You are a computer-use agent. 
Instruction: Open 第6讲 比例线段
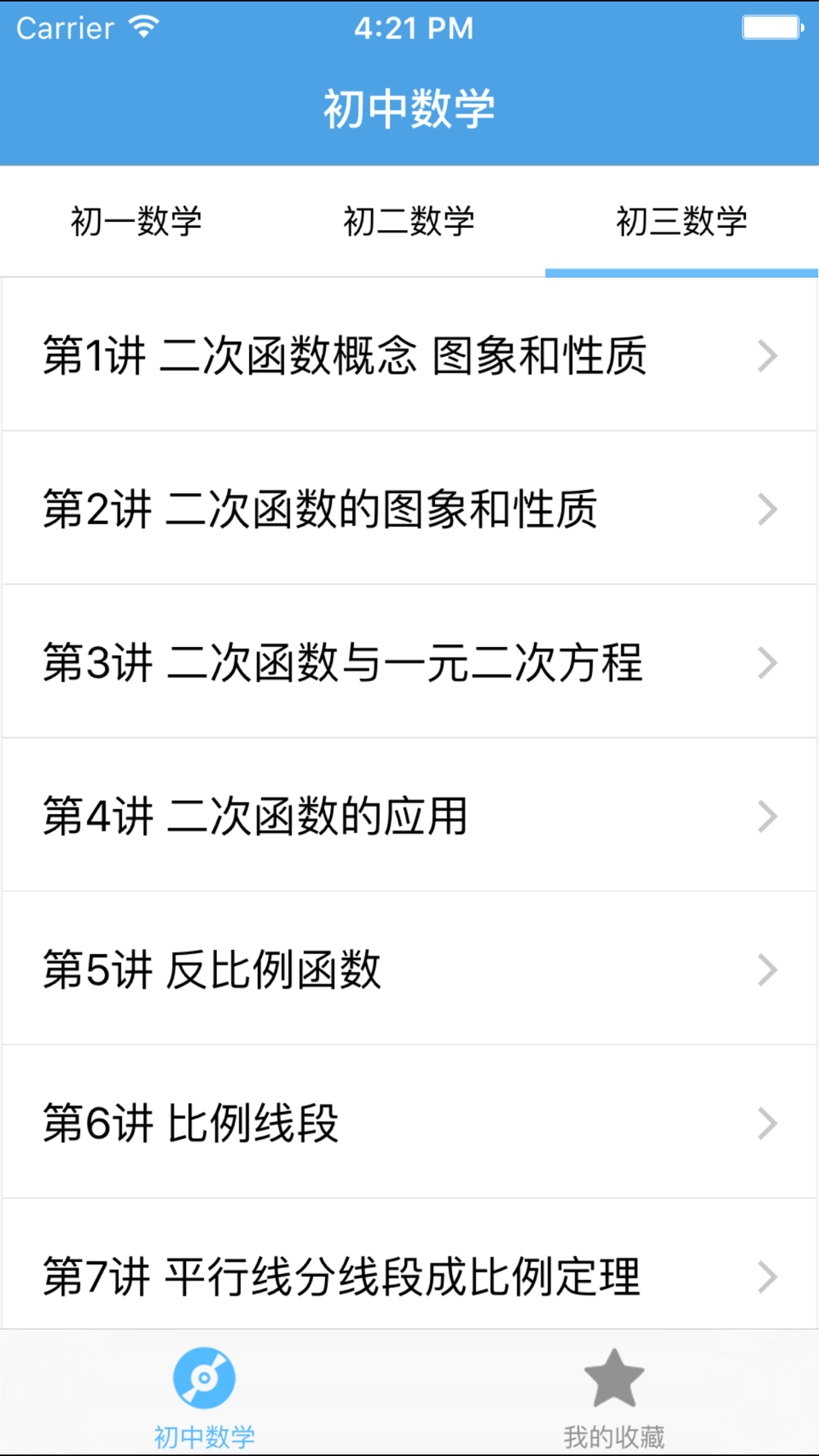coord(409,1123)
